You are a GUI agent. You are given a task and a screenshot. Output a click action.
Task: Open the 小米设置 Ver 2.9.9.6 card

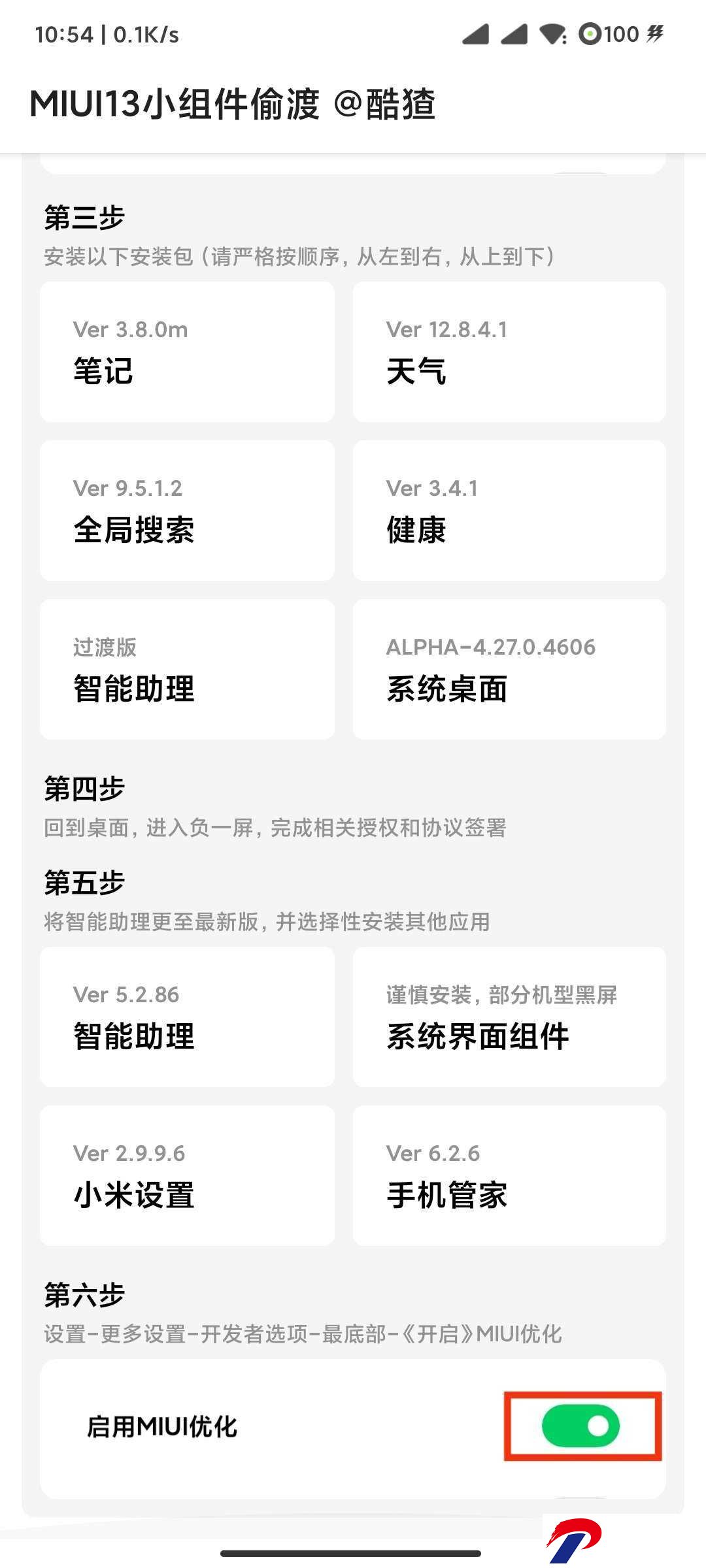pyautogui.click(x=187, y=1176)
